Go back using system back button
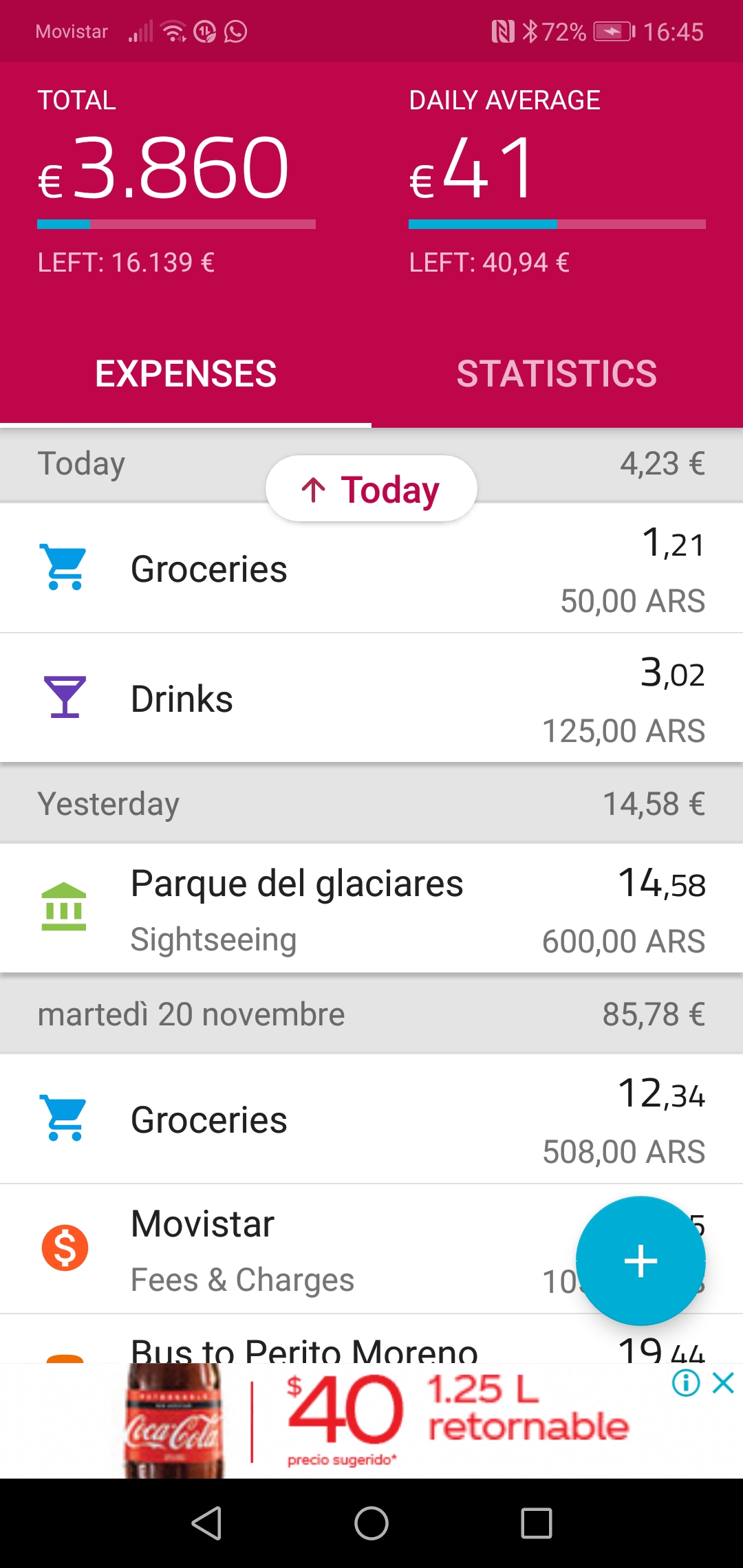This screenshot has height=1568, width=743. (x=206, y=1523)
